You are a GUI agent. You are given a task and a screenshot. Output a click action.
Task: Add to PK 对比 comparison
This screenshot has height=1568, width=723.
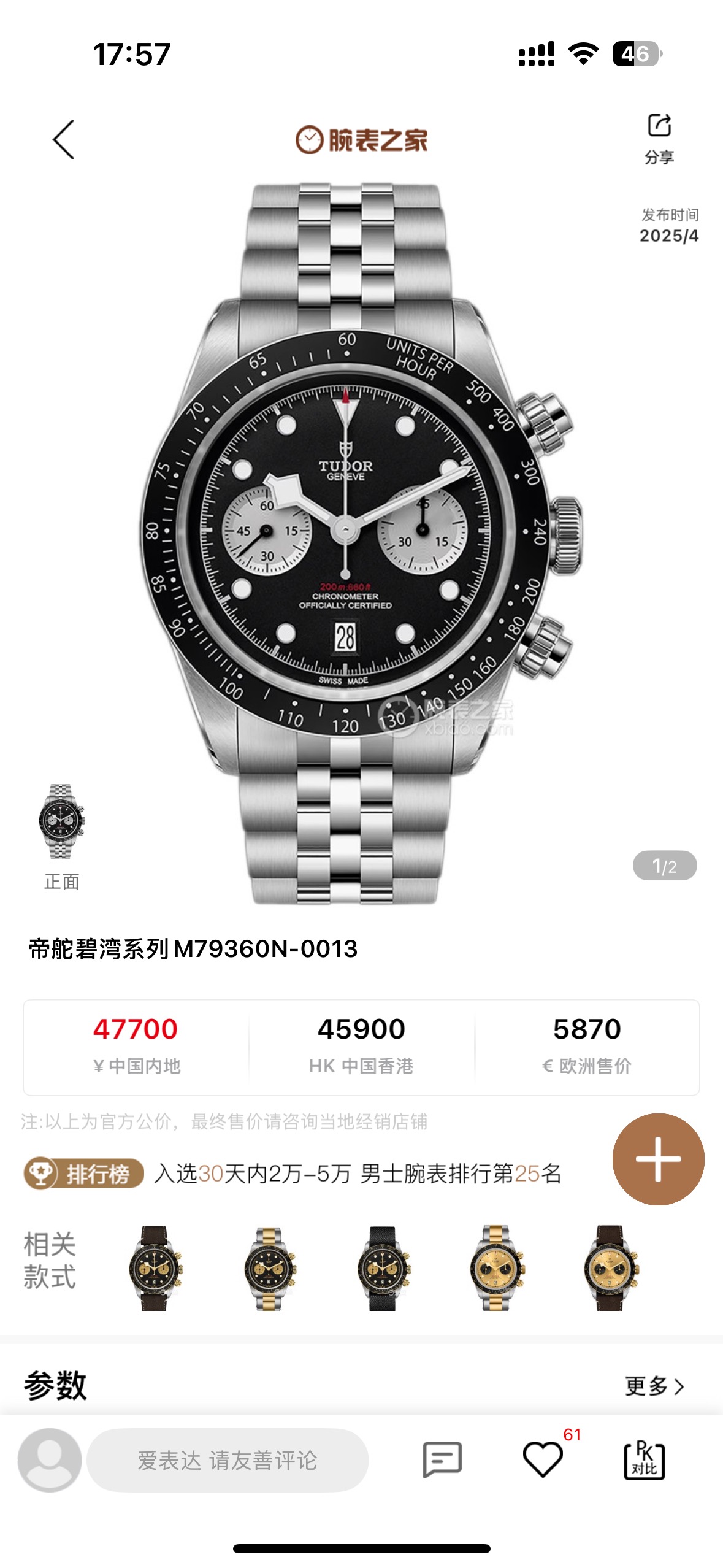pos(644,1460)
